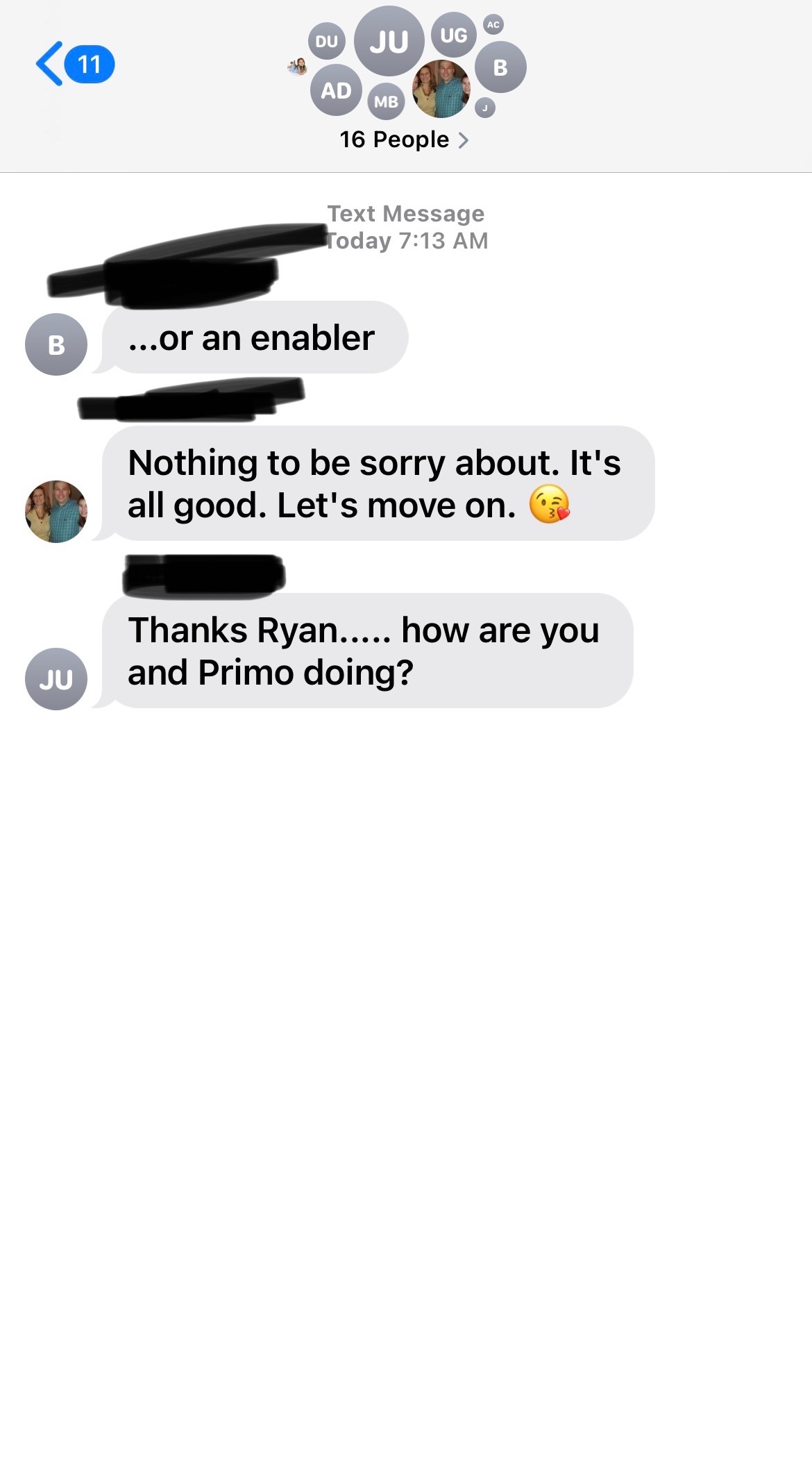The height and width of the screenshot is (1472, 812).
Task: Tap the B avatar beside the enabler message
Action: [x=56, y=344]
